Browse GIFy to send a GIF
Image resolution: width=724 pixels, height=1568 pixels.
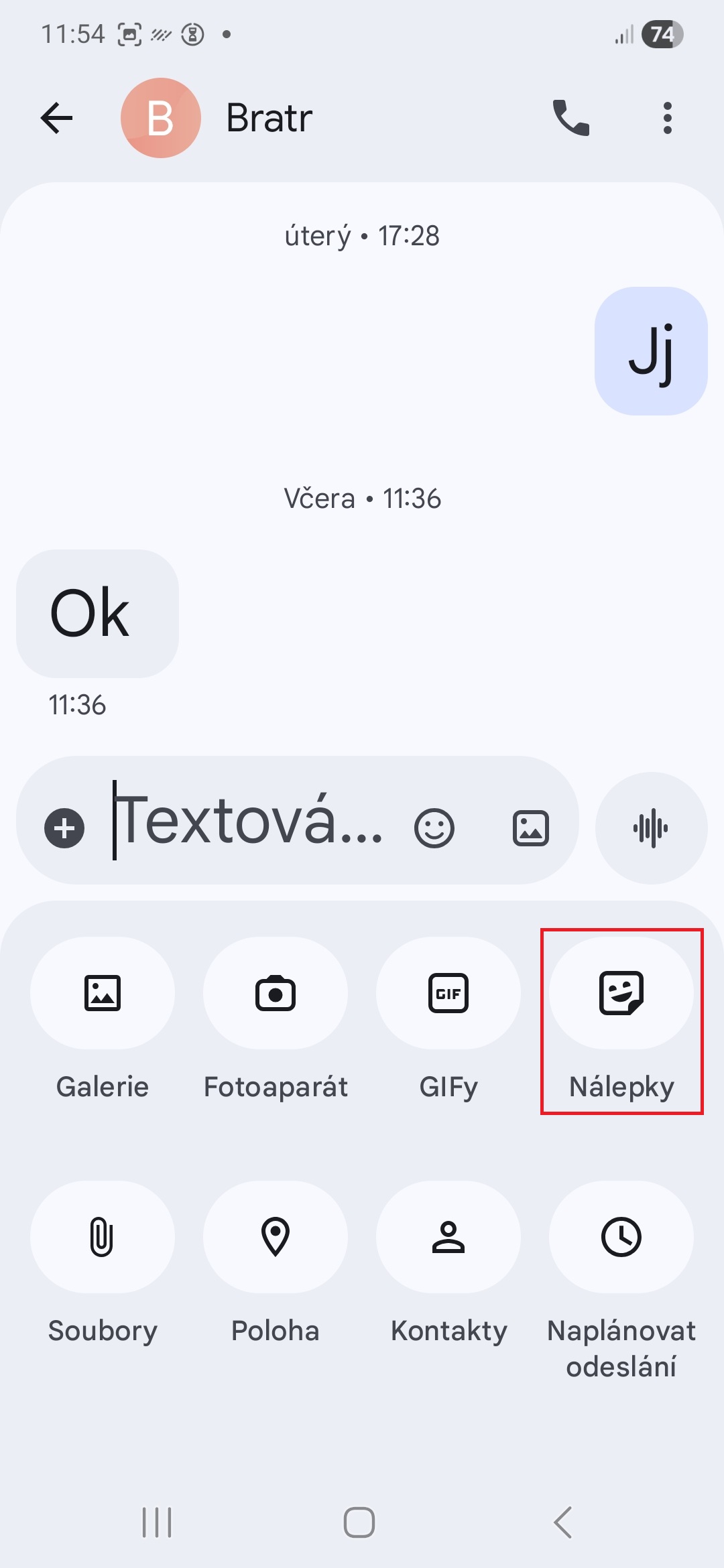pyautogui.click(x=448, y=993)
